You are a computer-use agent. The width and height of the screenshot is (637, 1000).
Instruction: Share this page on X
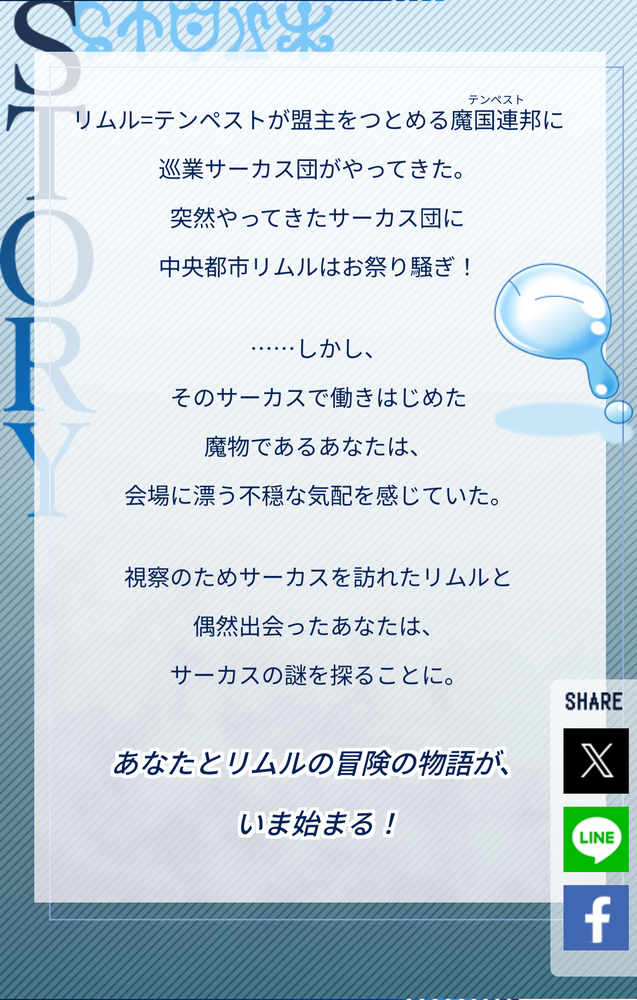pos(596,761)
